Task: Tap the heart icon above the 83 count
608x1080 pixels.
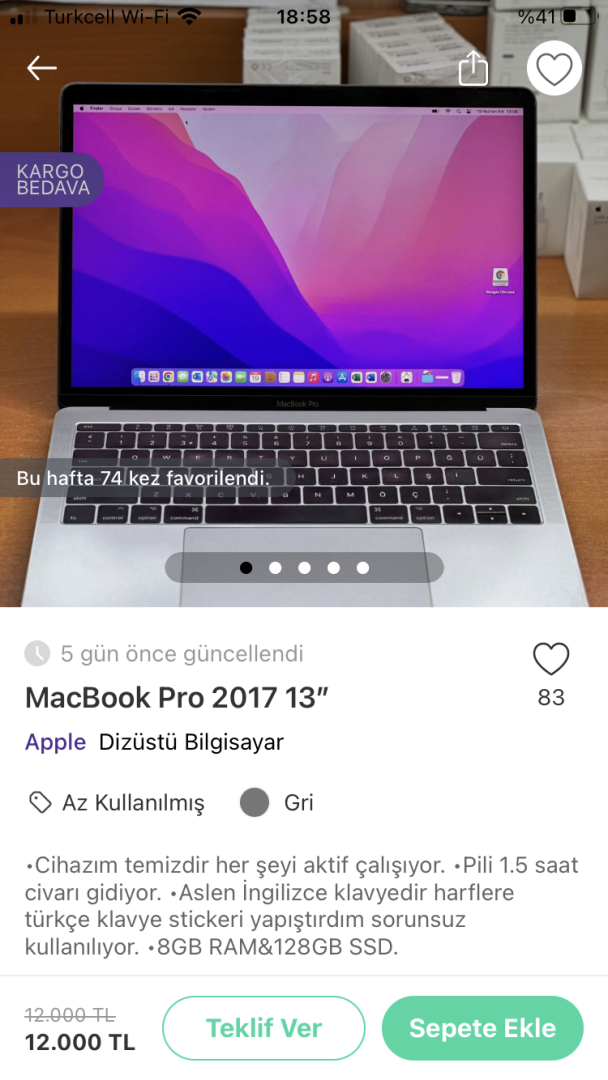Action: click(551, 659)
